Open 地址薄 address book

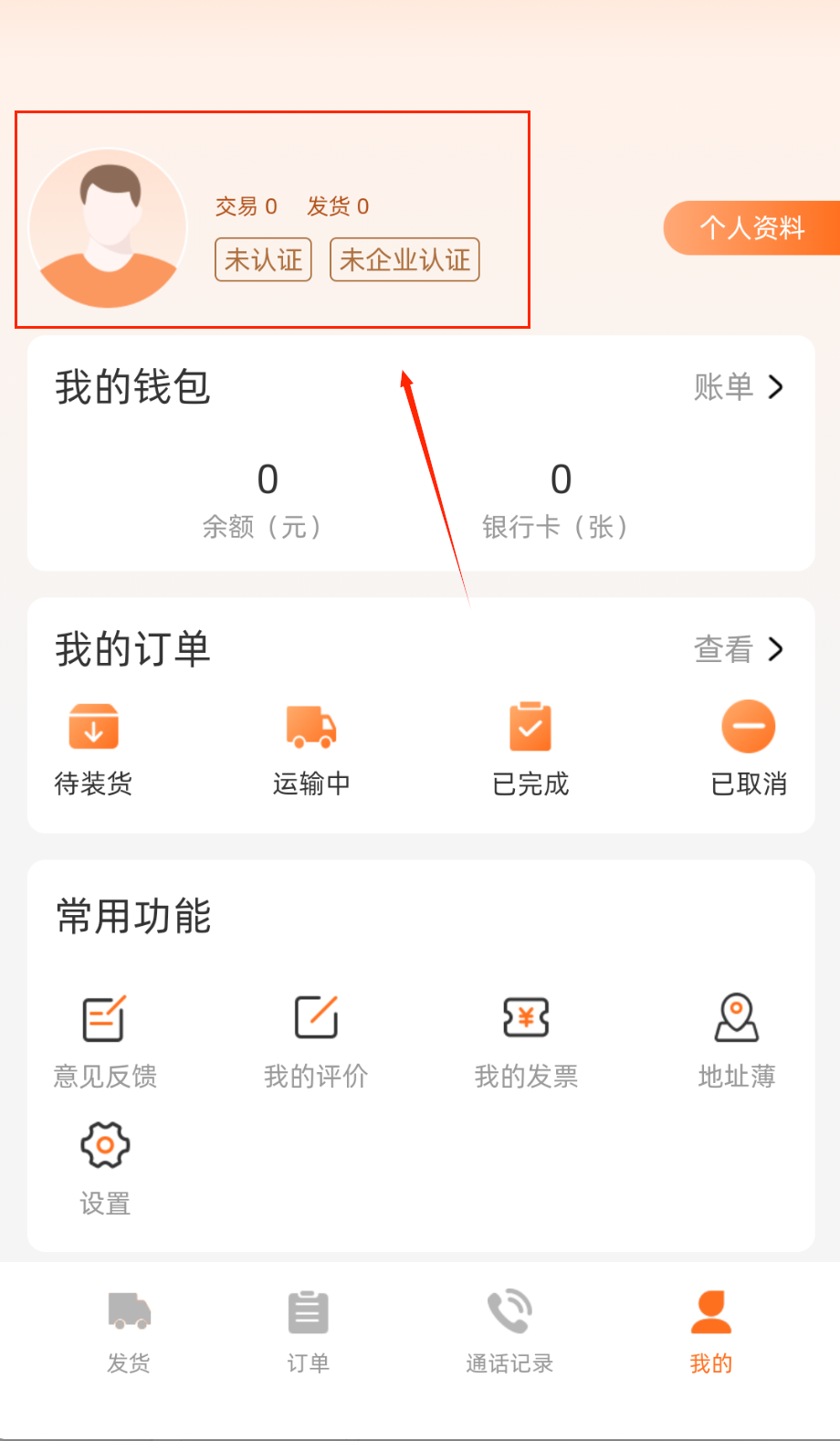coord(737,1041)
